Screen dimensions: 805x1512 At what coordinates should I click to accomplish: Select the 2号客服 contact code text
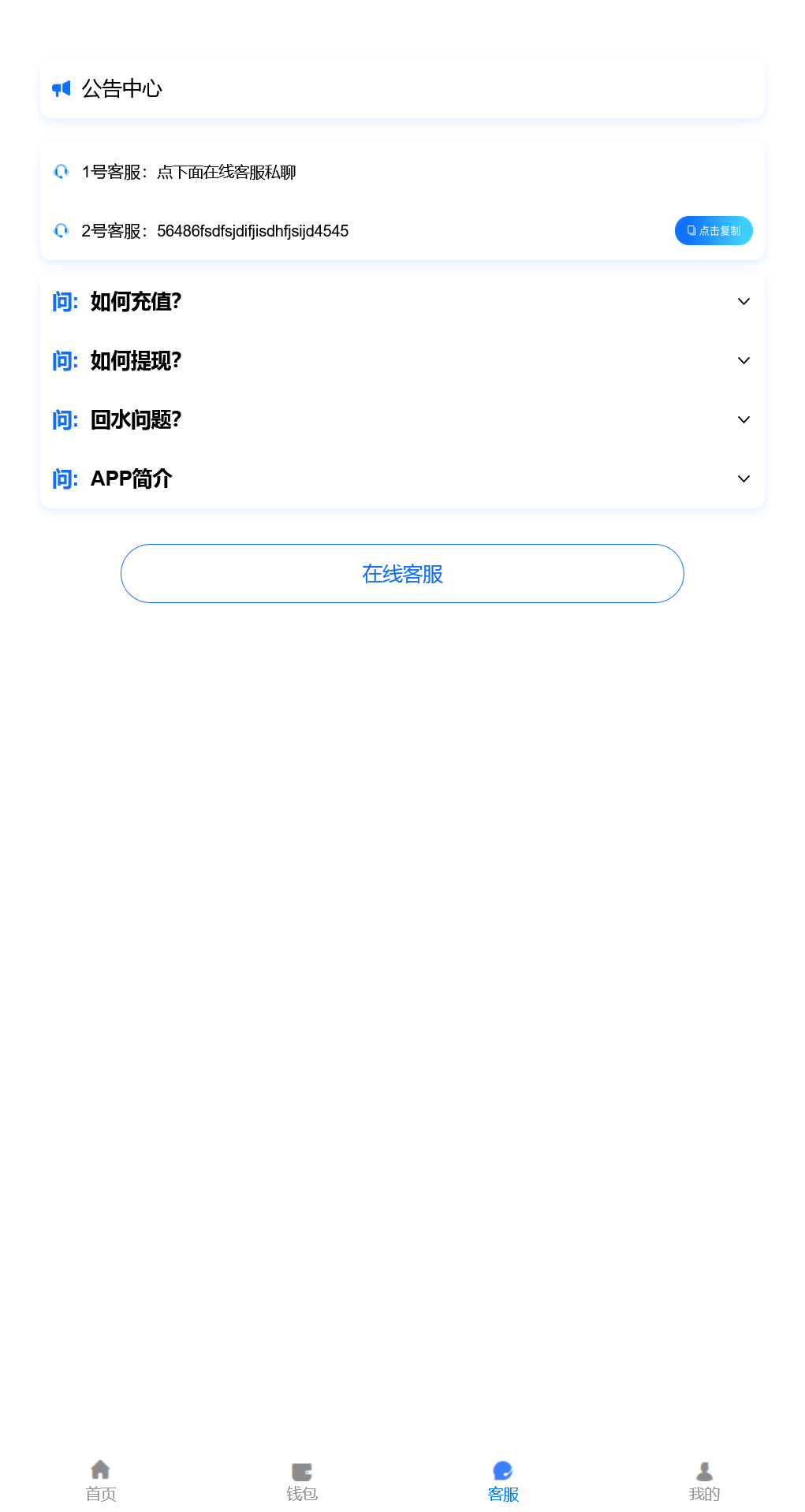(254, 231)
